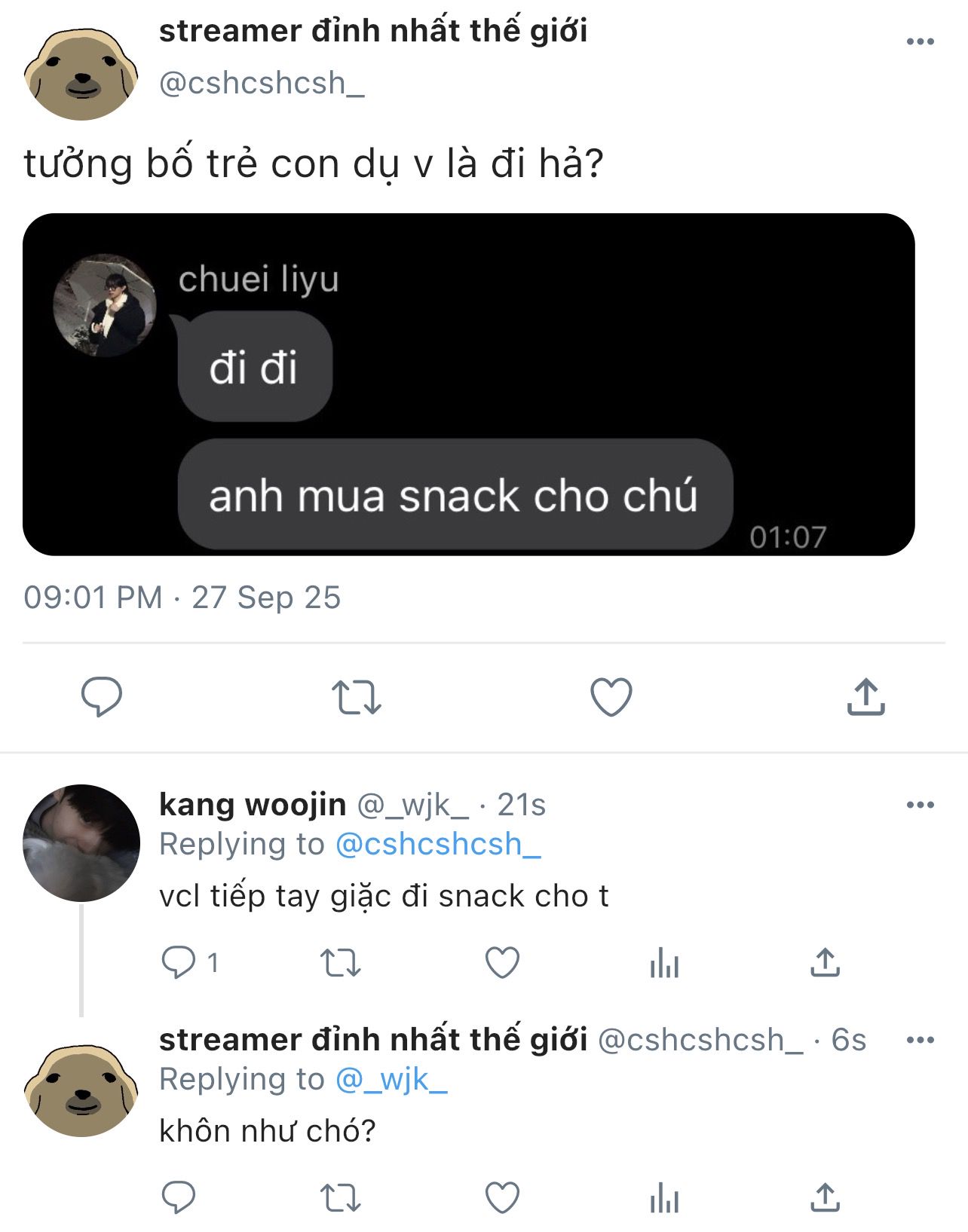Retweet the "khôn như chó?" reply
968x1232 pixels.
click(x=340, y=1197)
